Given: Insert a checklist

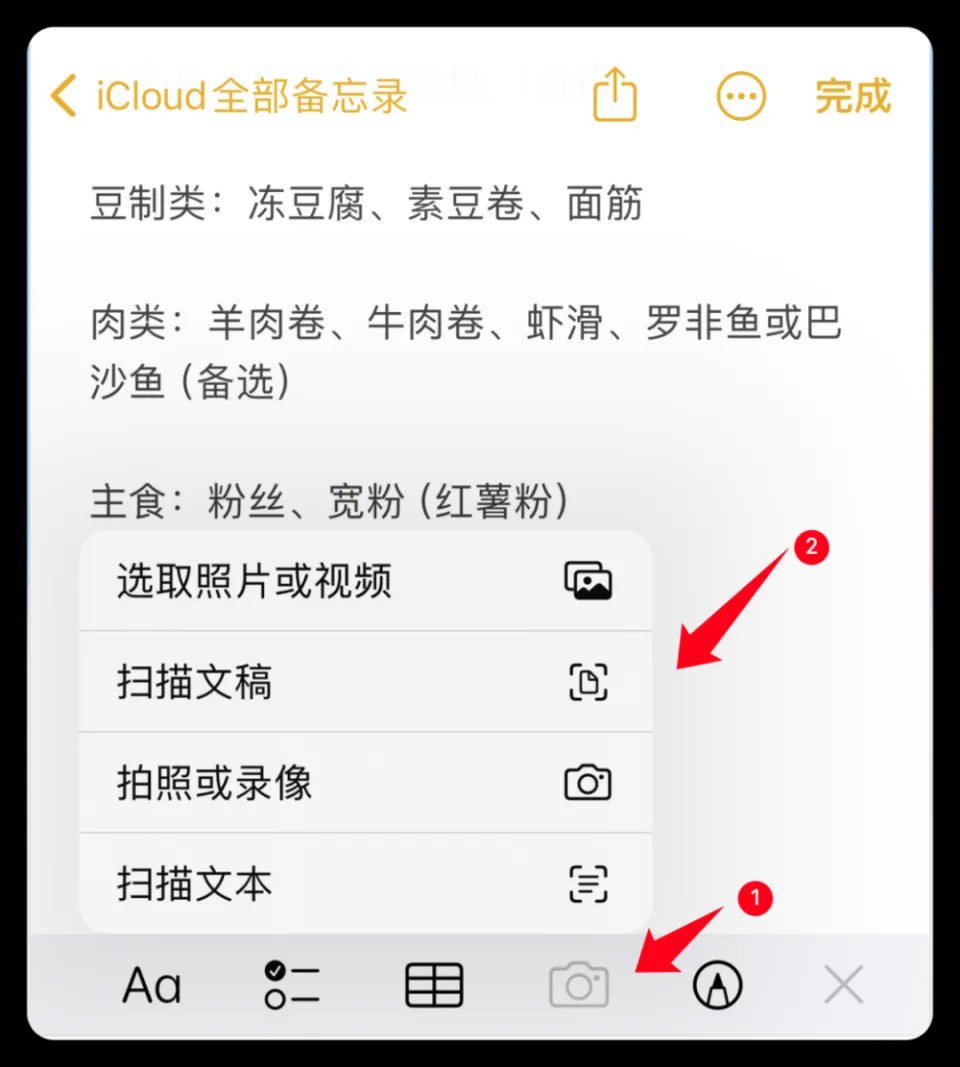Looking at the screenshot, I should [x=292, y=986].
